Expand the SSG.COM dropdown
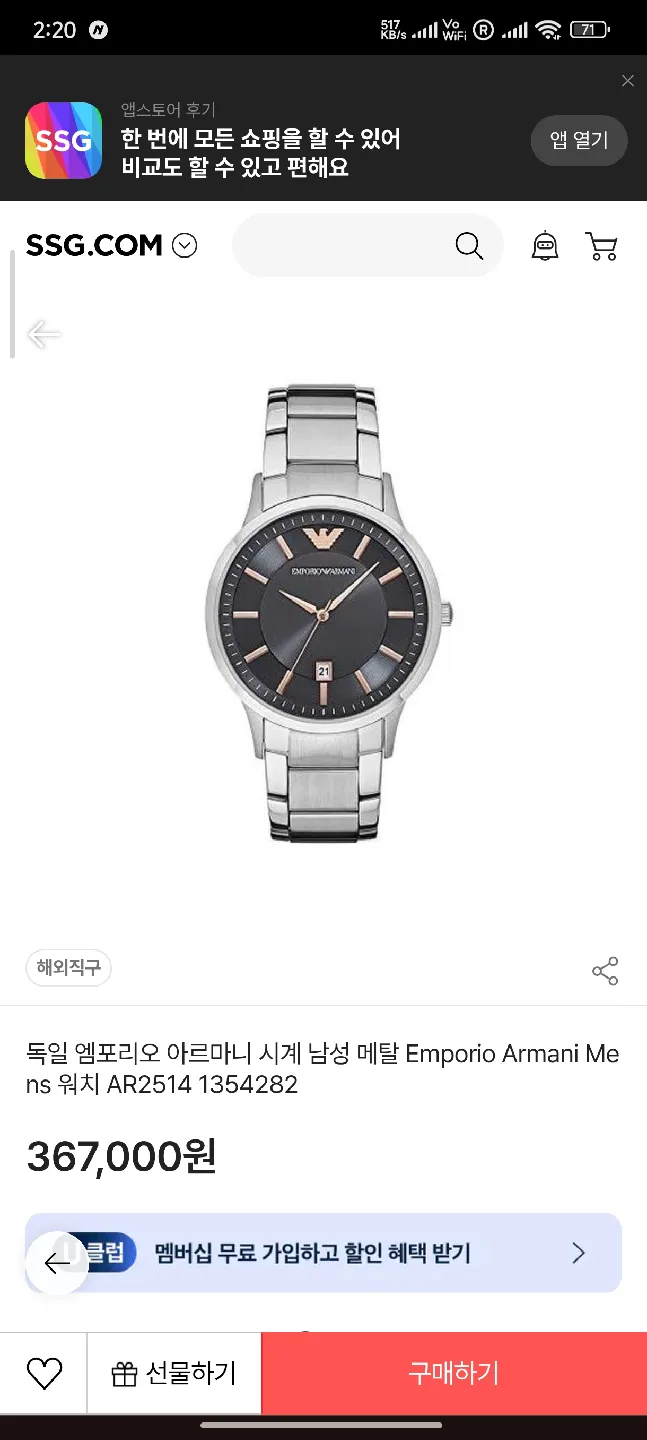 185,246
